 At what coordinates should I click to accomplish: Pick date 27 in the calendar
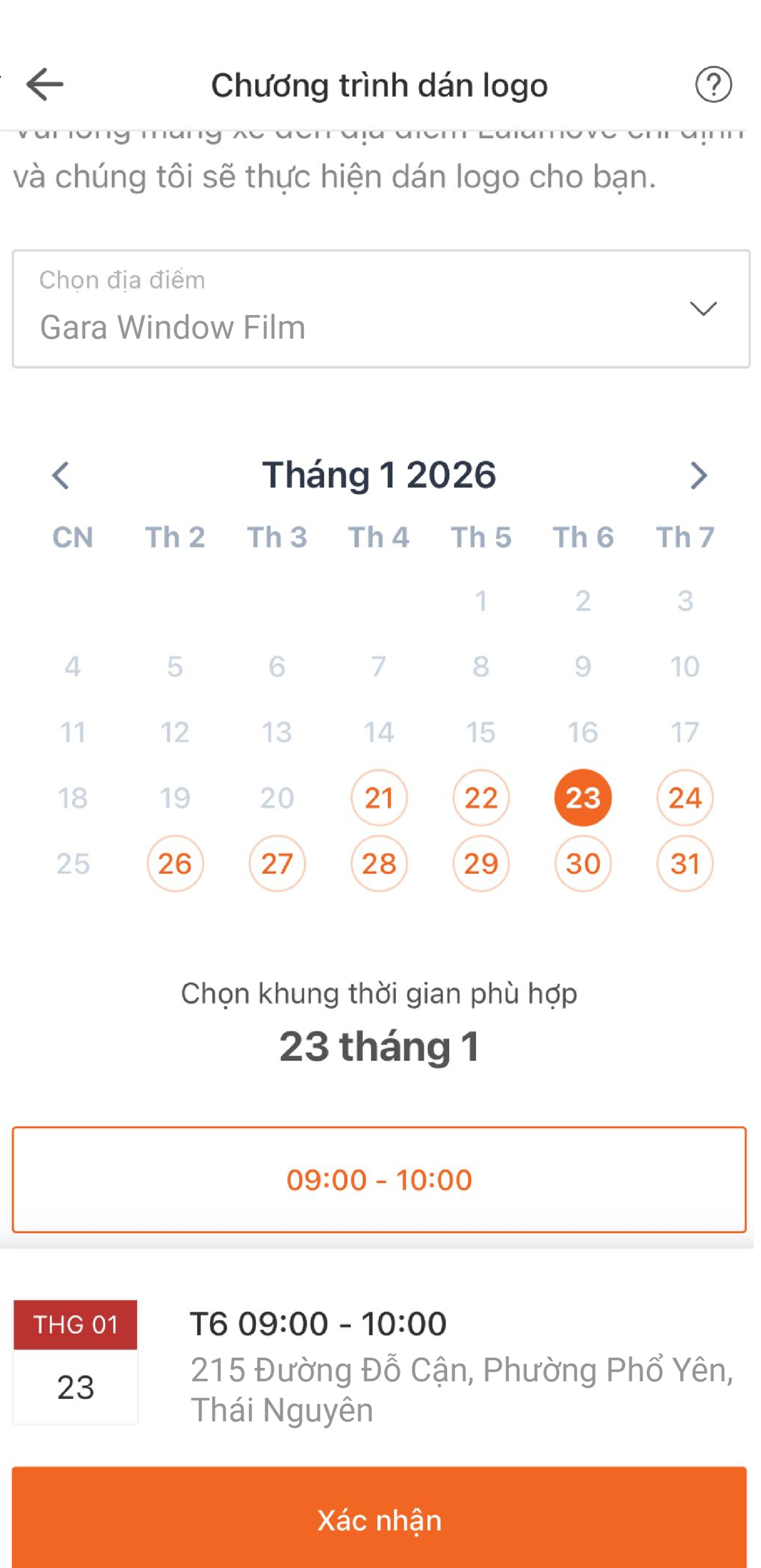[277, 863]
